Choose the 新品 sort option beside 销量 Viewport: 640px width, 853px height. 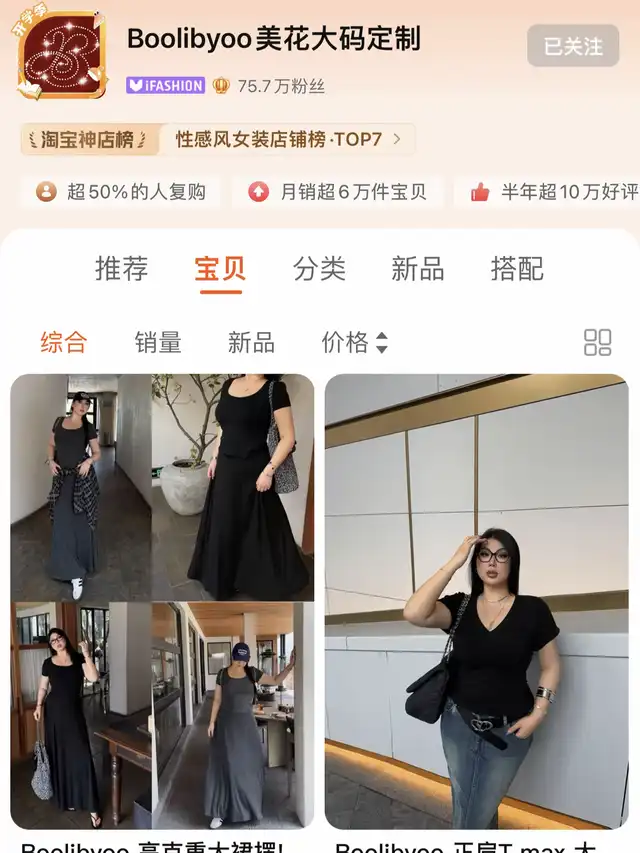tap(251, 343)
